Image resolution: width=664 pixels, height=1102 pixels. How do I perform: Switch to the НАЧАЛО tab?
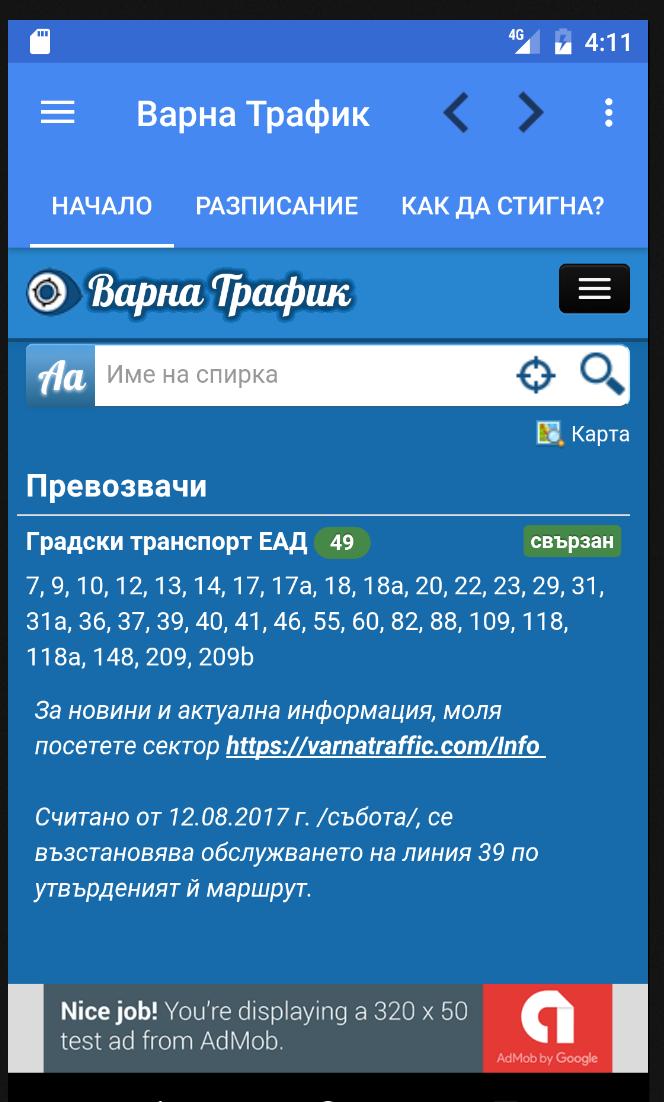101,207
